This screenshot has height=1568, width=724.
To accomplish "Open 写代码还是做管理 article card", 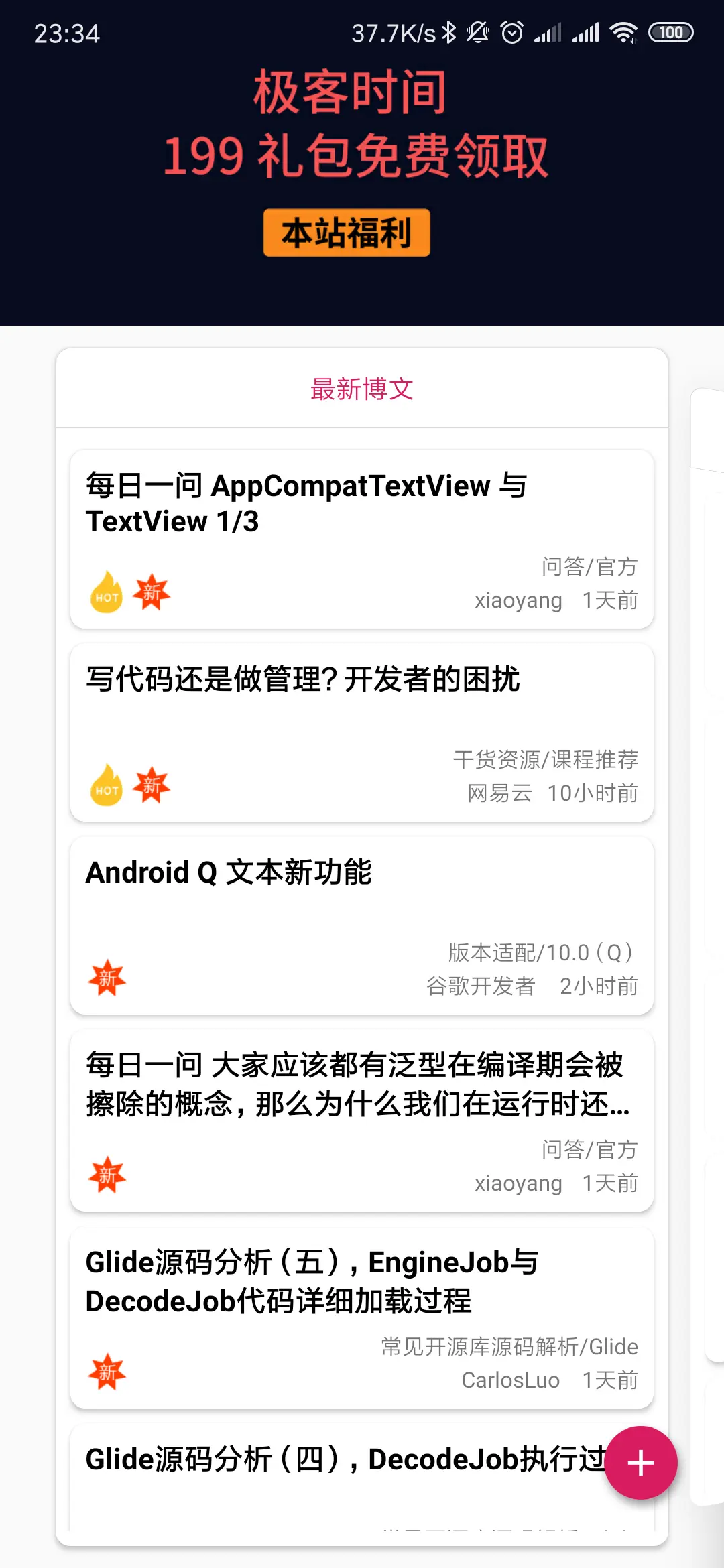I will (x=362, y=732).
